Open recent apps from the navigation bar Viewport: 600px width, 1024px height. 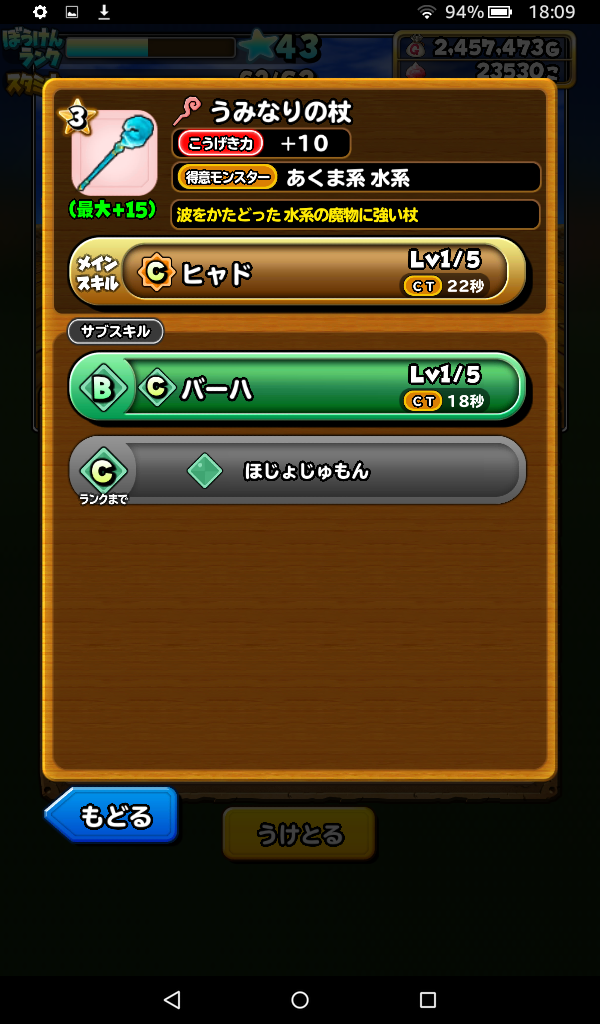pyautogui.click(x=428, y=999)
